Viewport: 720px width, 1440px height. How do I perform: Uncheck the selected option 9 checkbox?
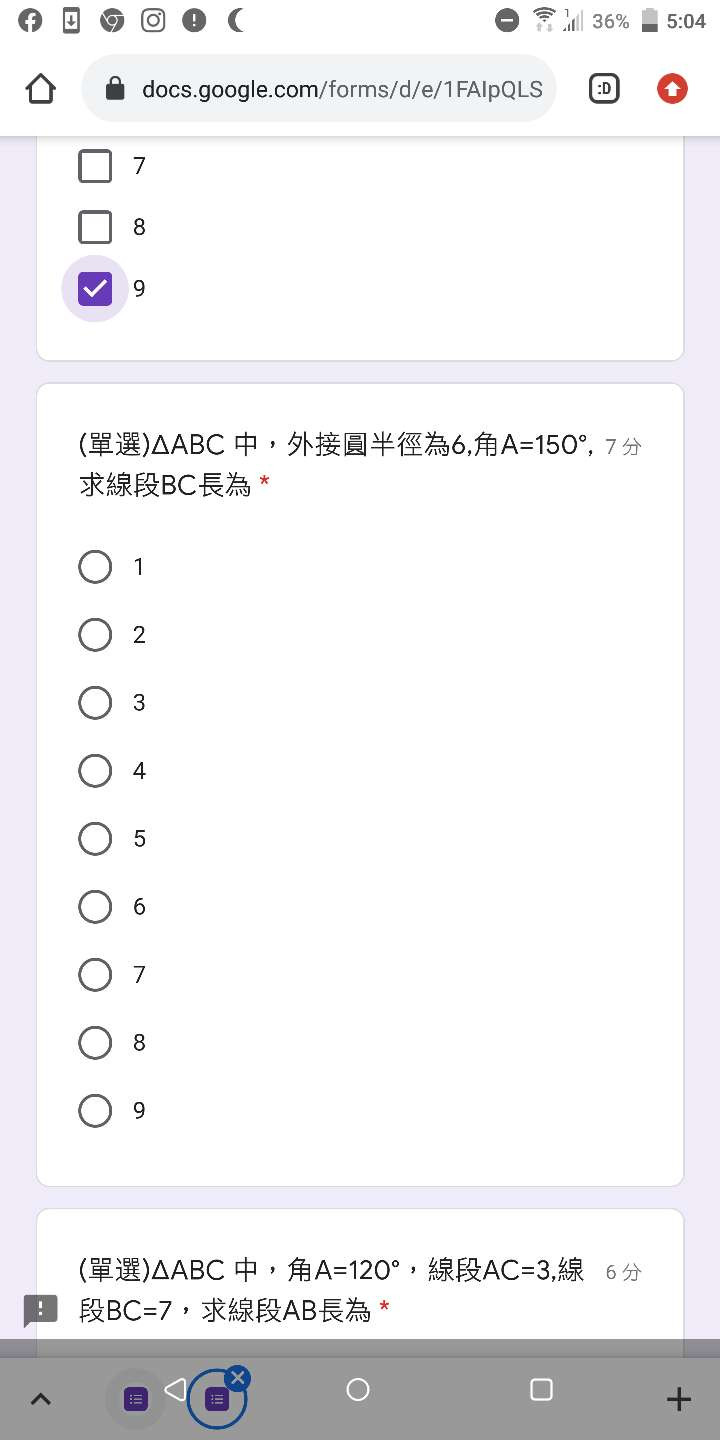click(x=95, y=289)
